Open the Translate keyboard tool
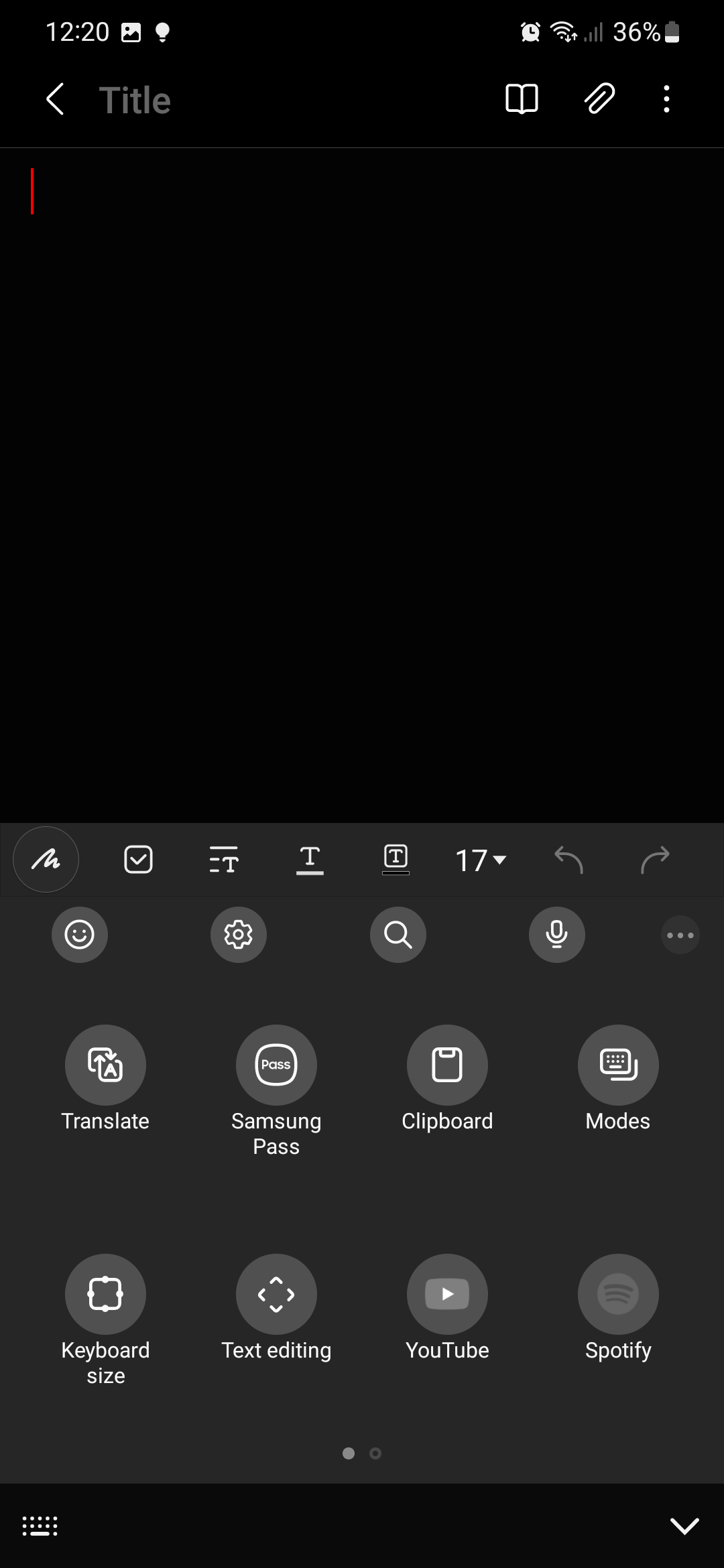 tap(105, 1064)
